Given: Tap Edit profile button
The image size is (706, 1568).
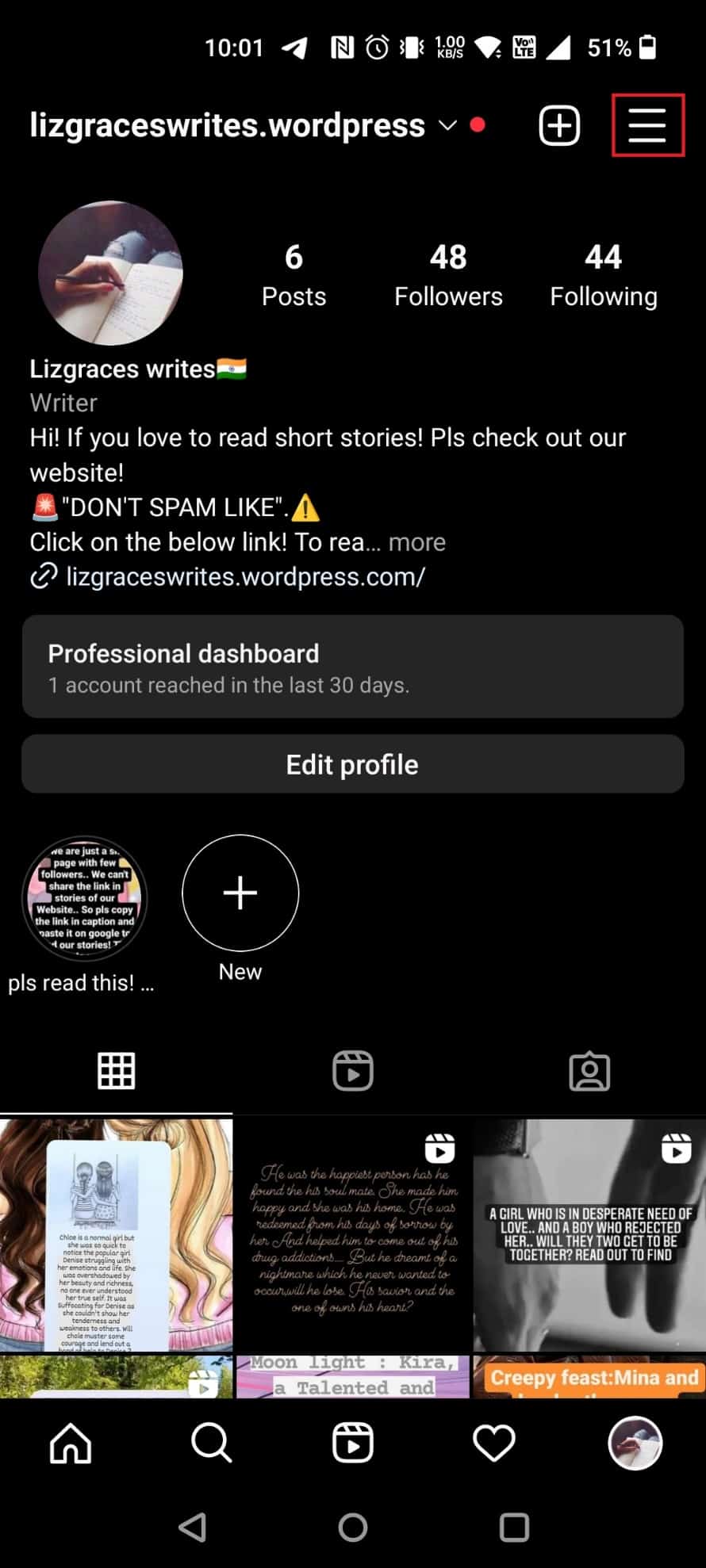Looking at the screenshot, I should pyautogui.click(x=352, y=764).
